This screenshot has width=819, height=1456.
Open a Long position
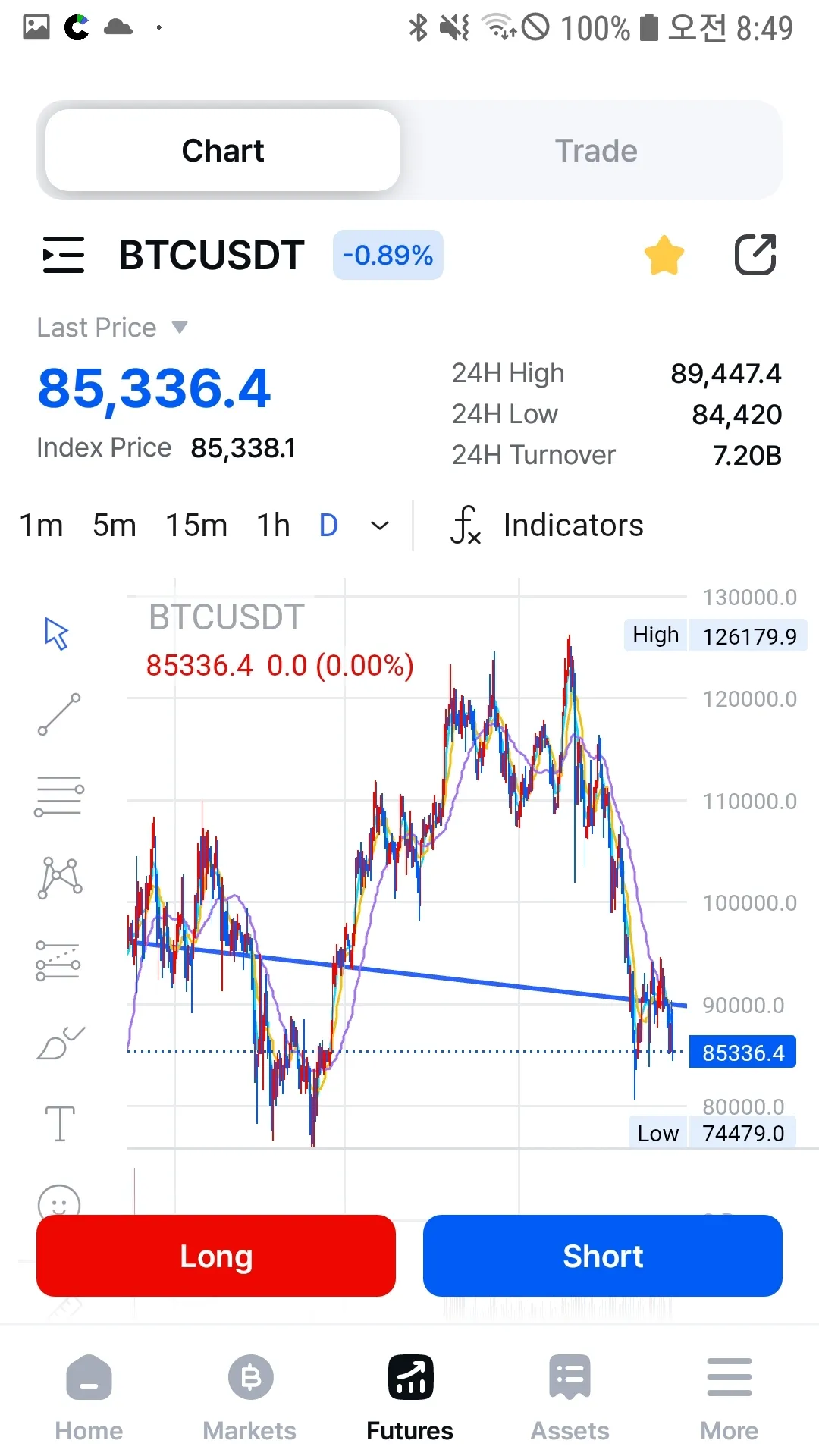[216, 1256]
